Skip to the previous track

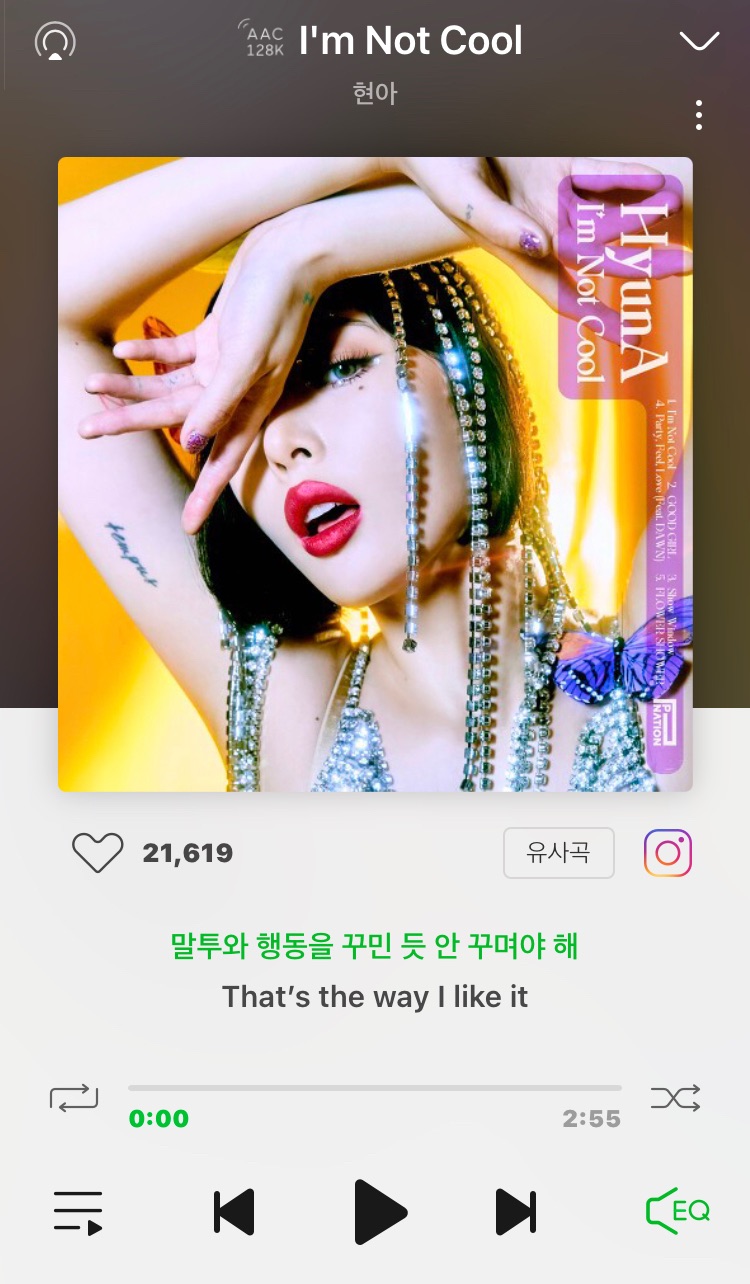pos(234,1212)
